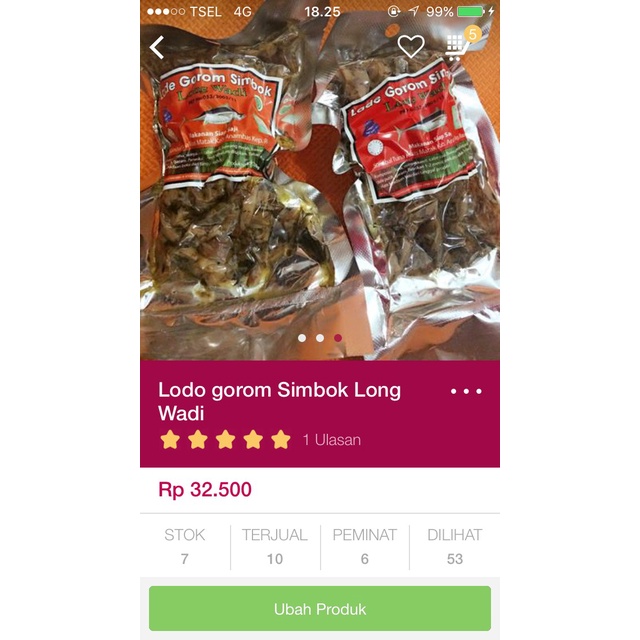Open the shopping cart

tap(459, 46)
